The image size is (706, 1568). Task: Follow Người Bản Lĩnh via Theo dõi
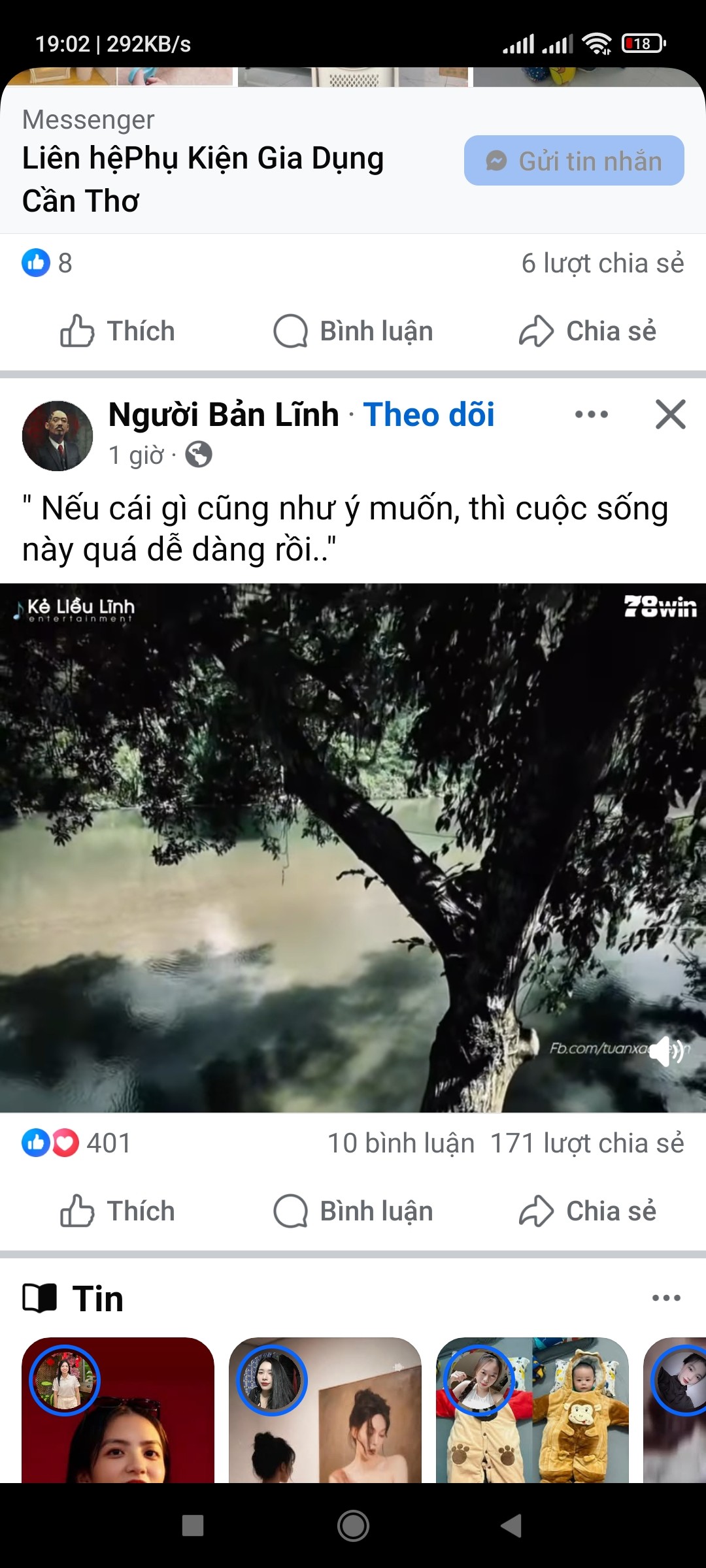point(429,415)
